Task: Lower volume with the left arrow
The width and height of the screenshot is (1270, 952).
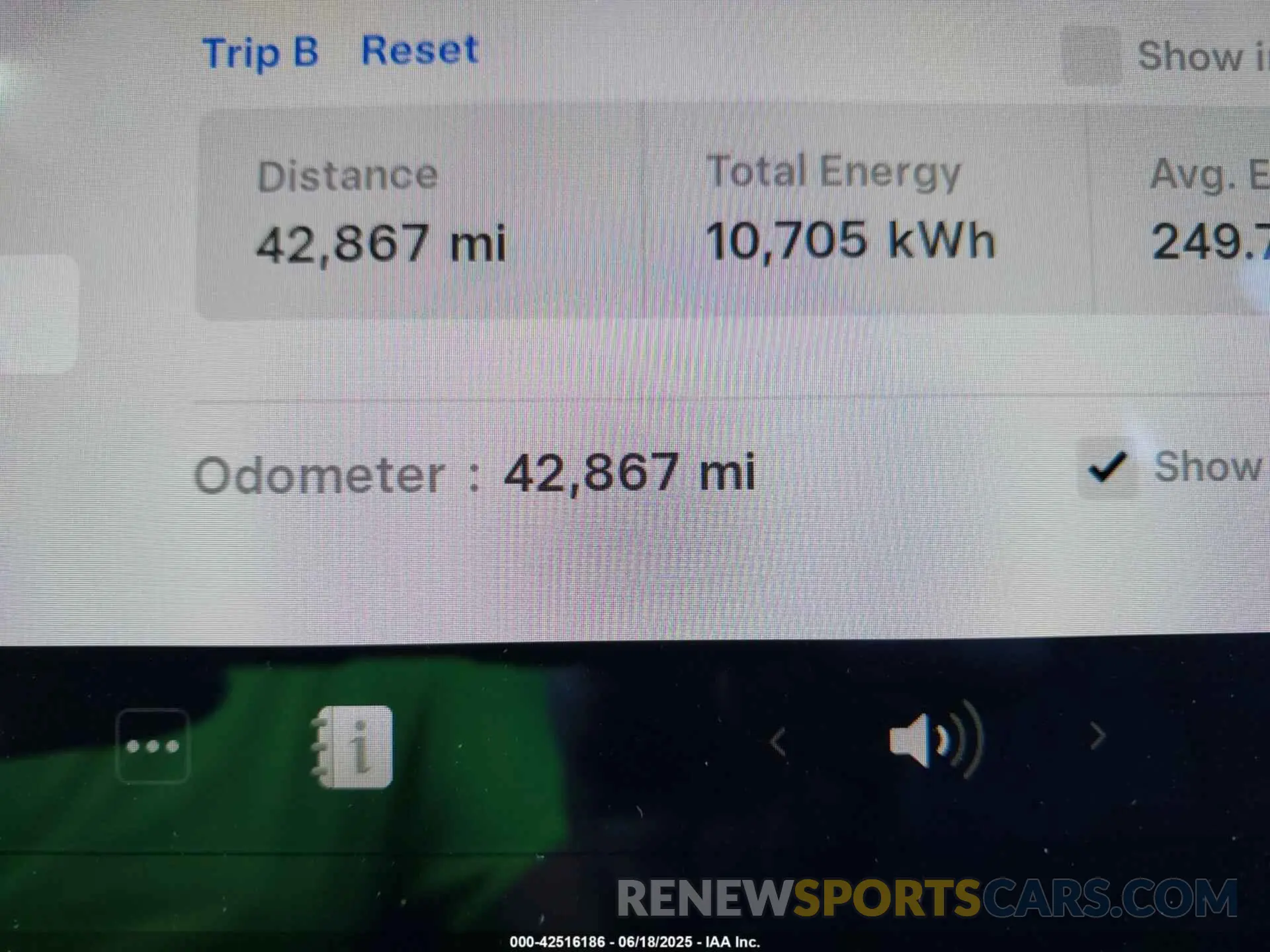Action: pos(779,742)
